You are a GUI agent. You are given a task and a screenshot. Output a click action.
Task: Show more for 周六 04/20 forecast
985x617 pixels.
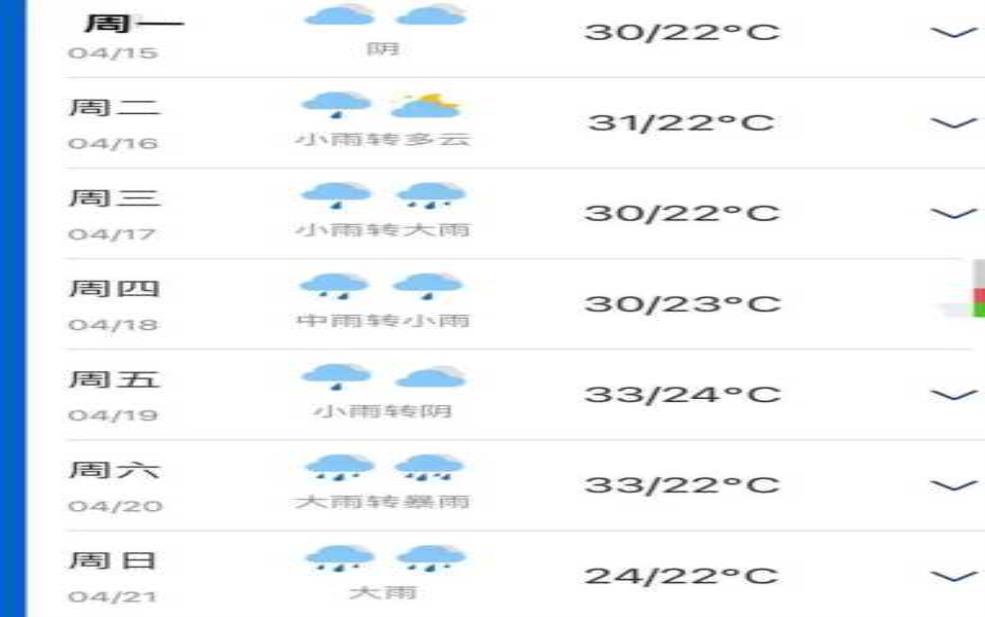pos(953,485)
